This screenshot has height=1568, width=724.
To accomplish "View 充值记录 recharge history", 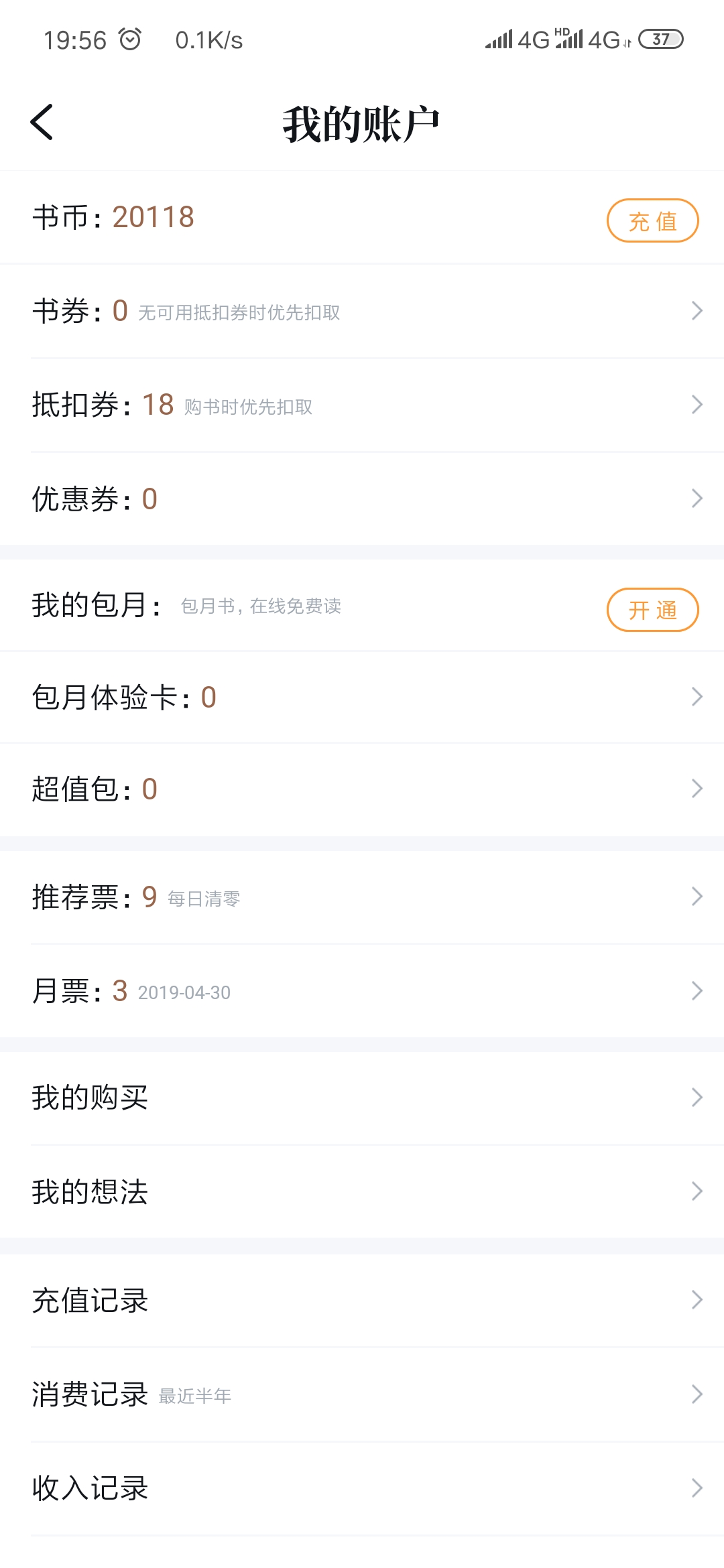I will coord(362,1300).
